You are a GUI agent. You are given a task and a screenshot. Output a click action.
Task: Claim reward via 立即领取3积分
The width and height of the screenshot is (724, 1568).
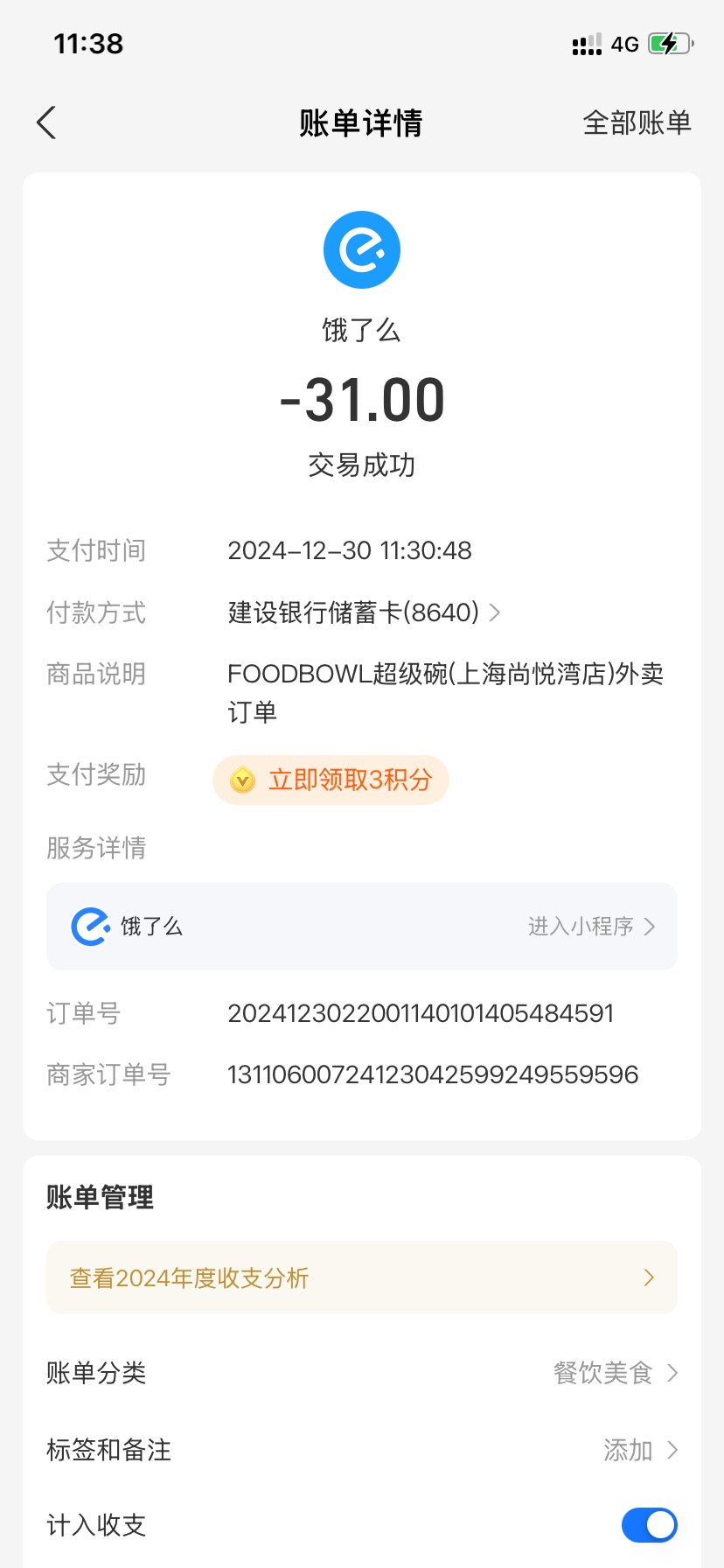331,780
